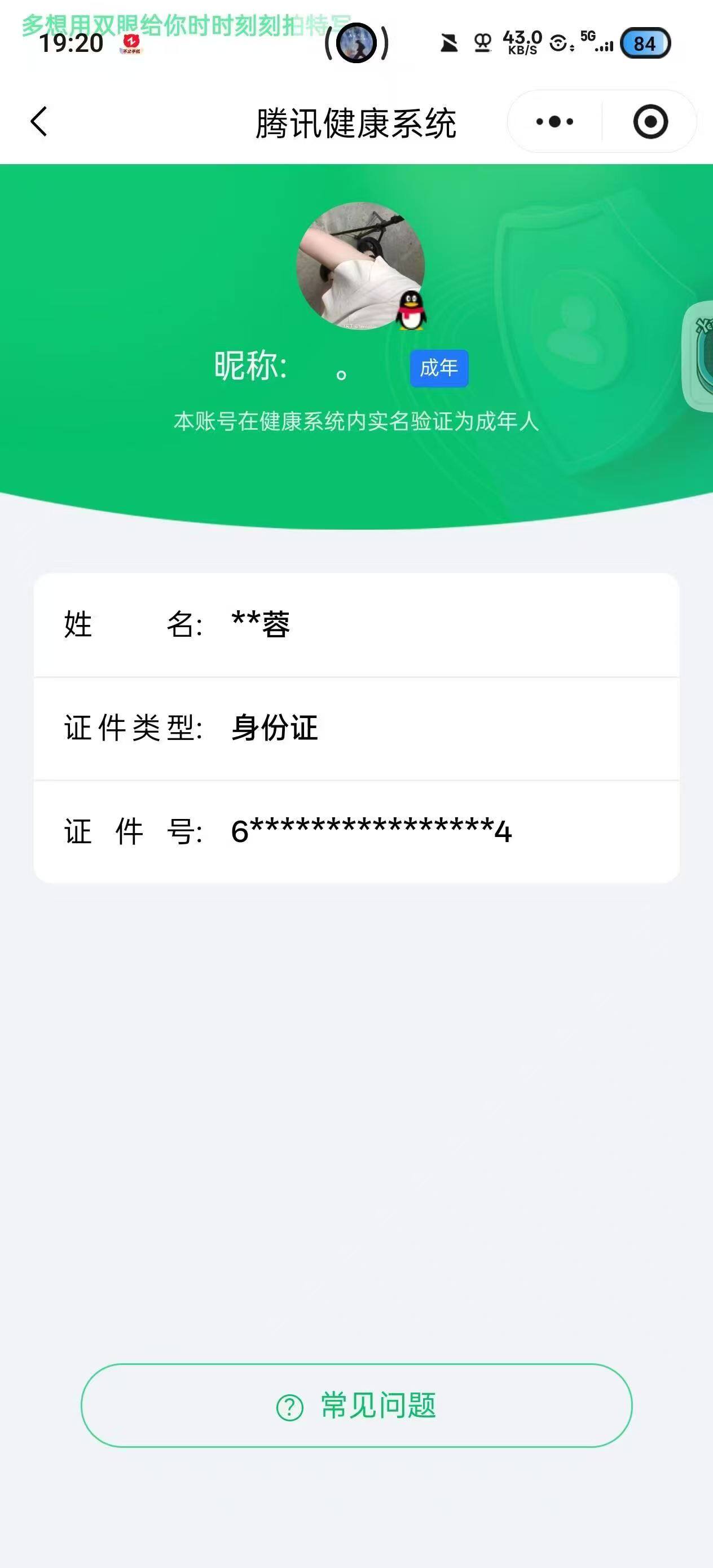Tap the back arrow to leave 腾讯健康系统
This screenshot has width=713, height=1568.
tap(38, 121)
